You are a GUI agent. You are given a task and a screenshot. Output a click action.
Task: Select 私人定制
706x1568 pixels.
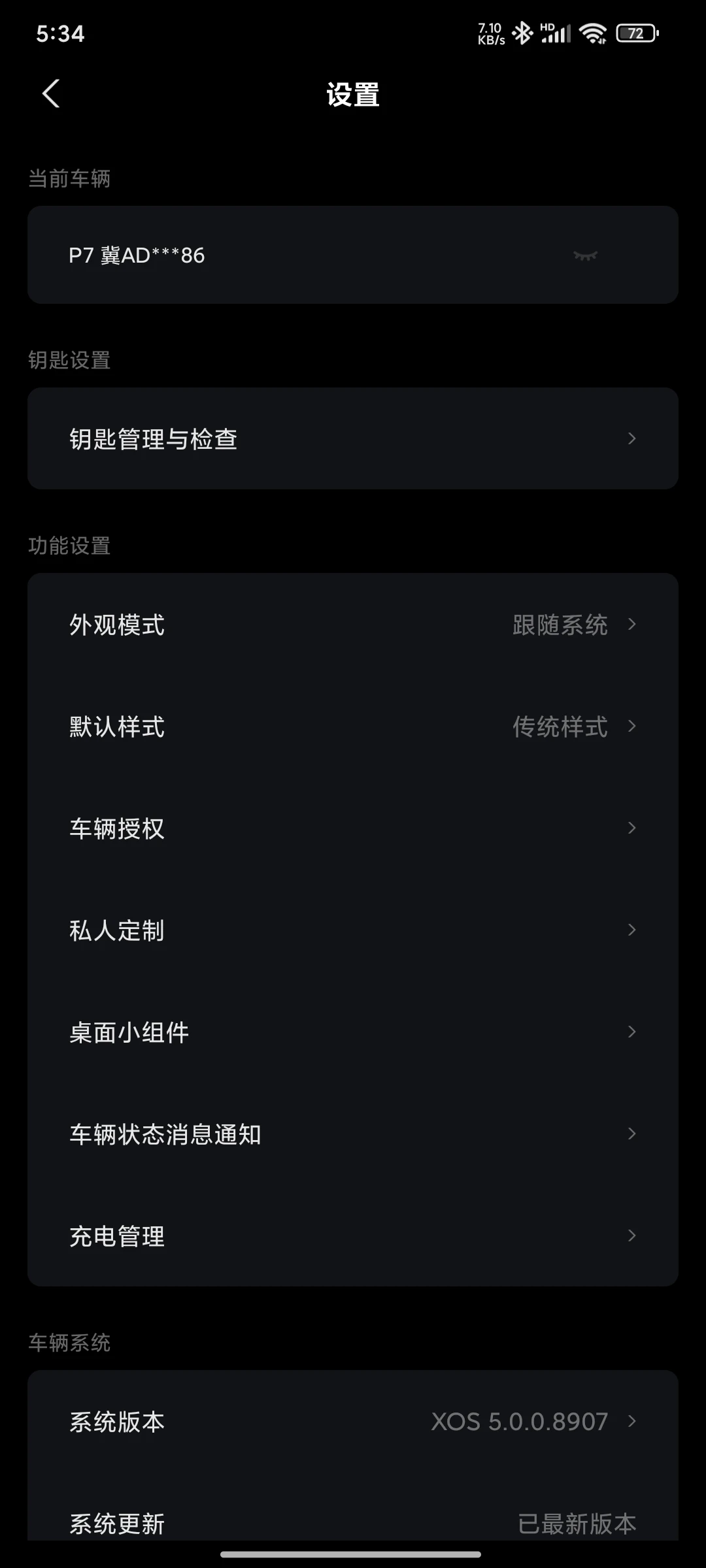[x=353, y=930]
